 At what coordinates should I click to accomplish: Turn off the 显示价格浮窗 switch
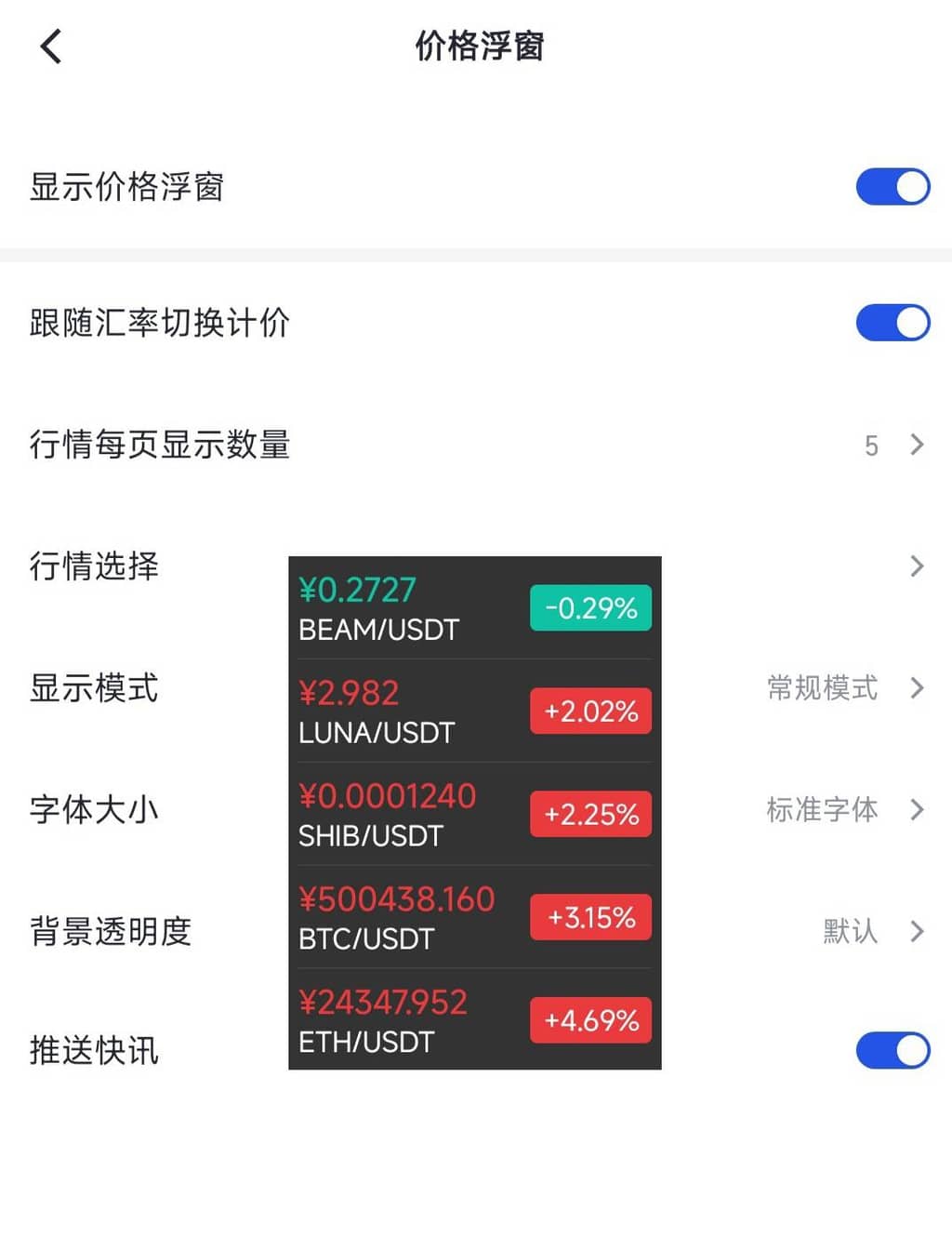point(892,187)
